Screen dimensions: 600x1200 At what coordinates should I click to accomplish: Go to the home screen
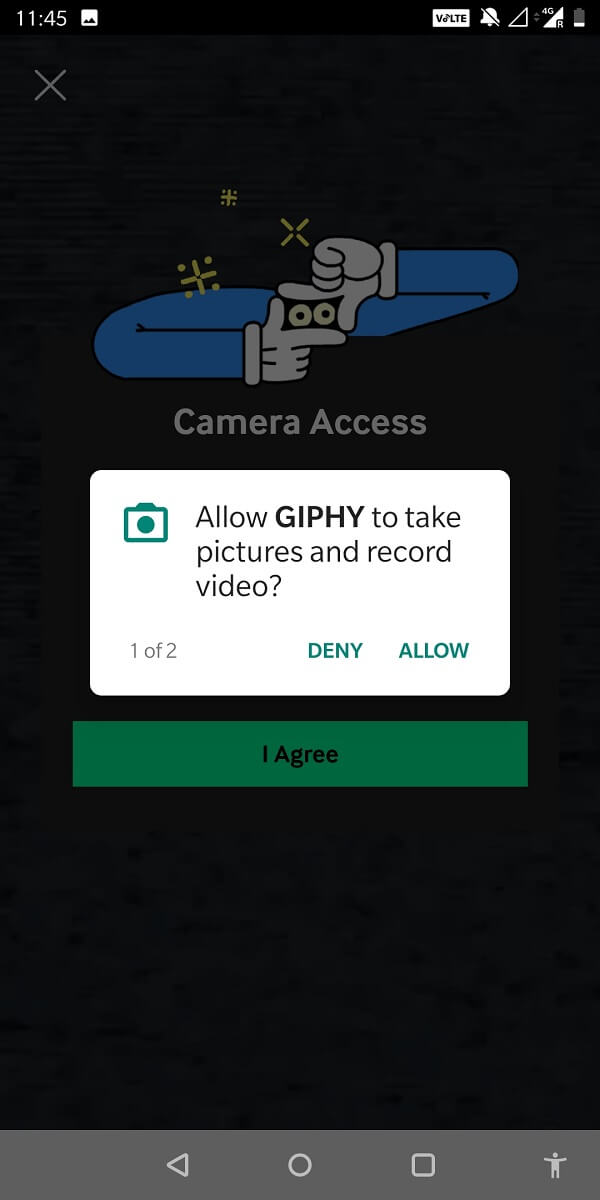300,1164
